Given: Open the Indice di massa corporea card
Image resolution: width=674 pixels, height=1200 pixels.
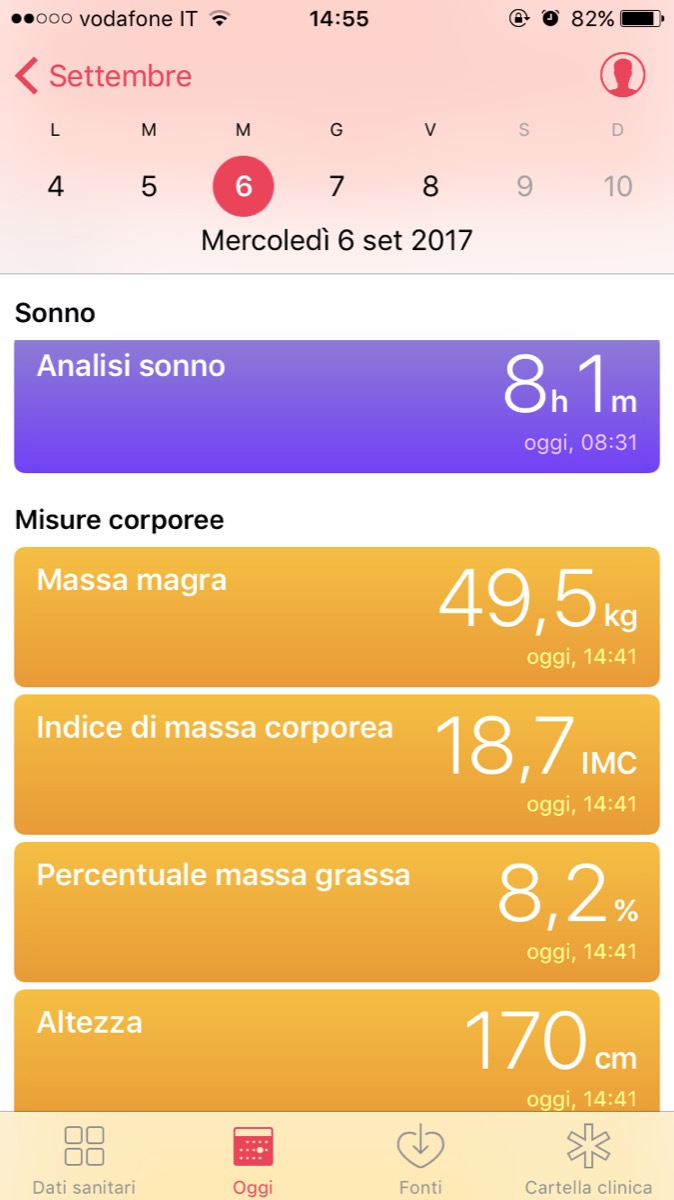Looking at the screenshot, I should tap(337, 764).
